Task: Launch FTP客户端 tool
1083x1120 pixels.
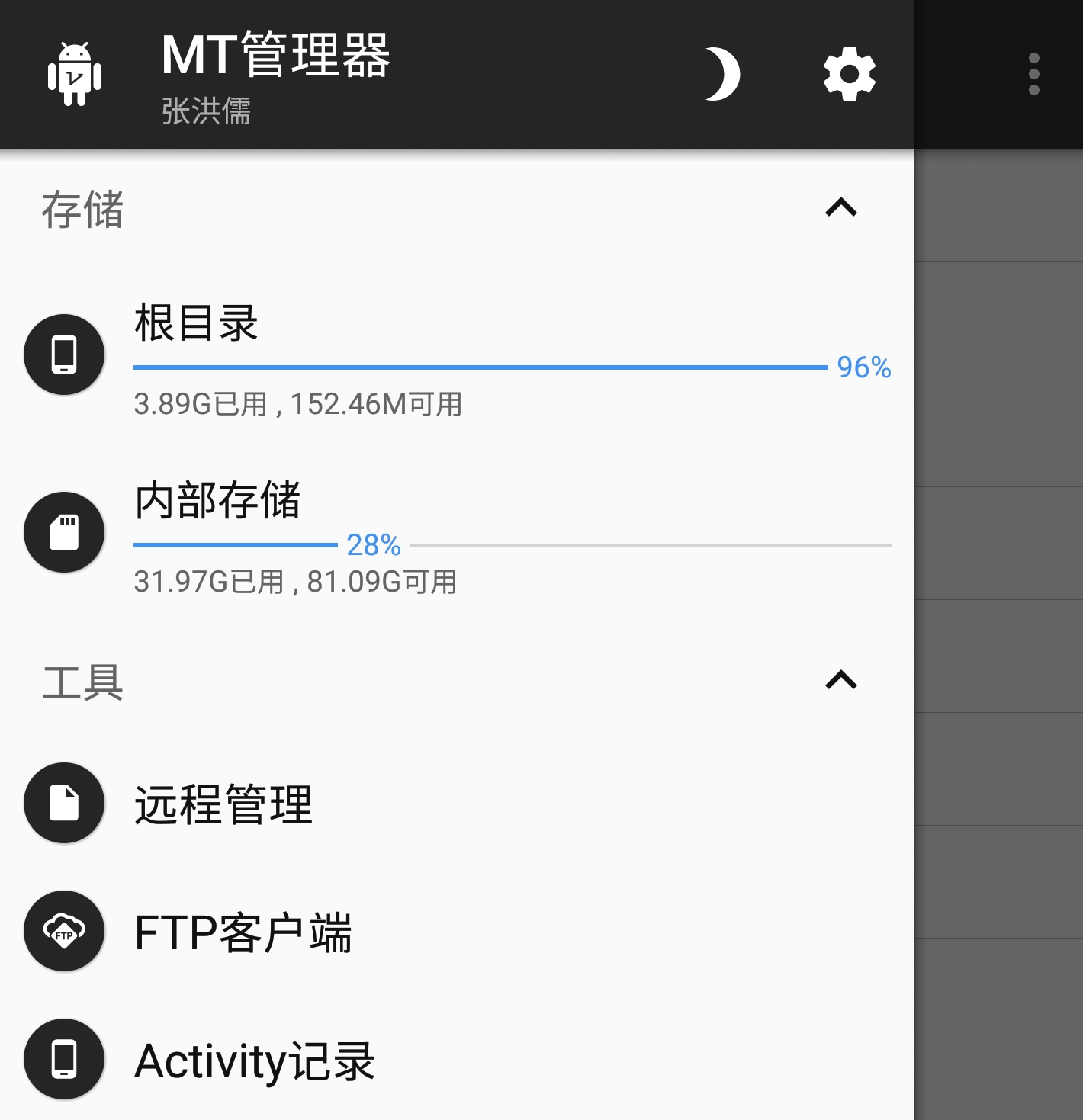Action: [x=243, y=932]
